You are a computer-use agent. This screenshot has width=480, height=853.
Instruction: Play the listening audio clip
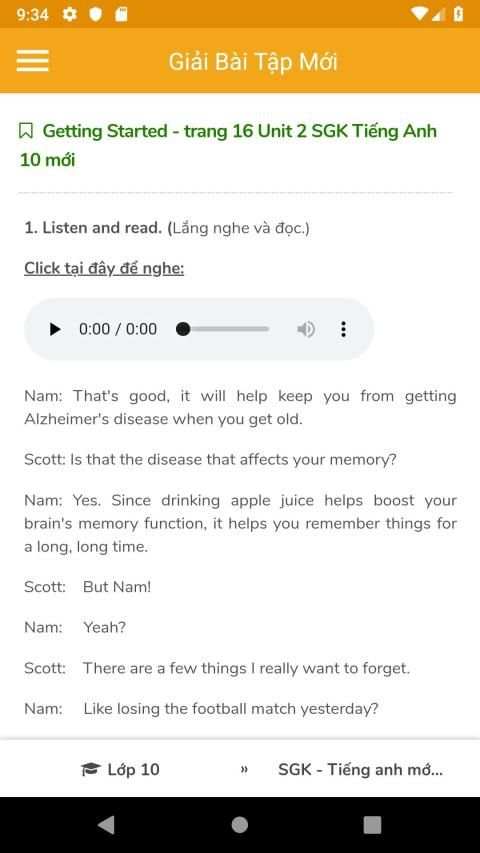[x=55, y=329]
